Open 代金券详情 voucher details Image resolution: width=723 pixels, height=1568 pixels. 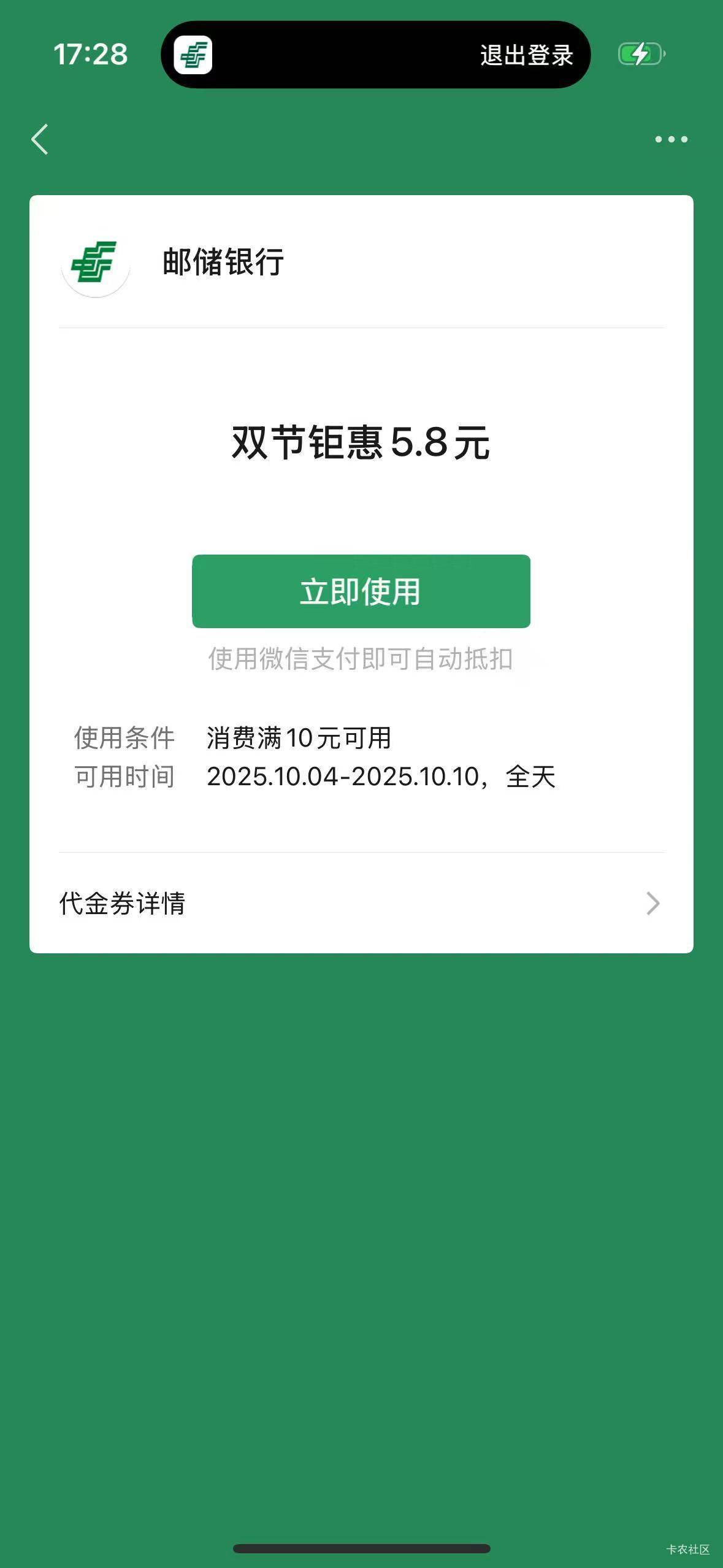point(361,903)
